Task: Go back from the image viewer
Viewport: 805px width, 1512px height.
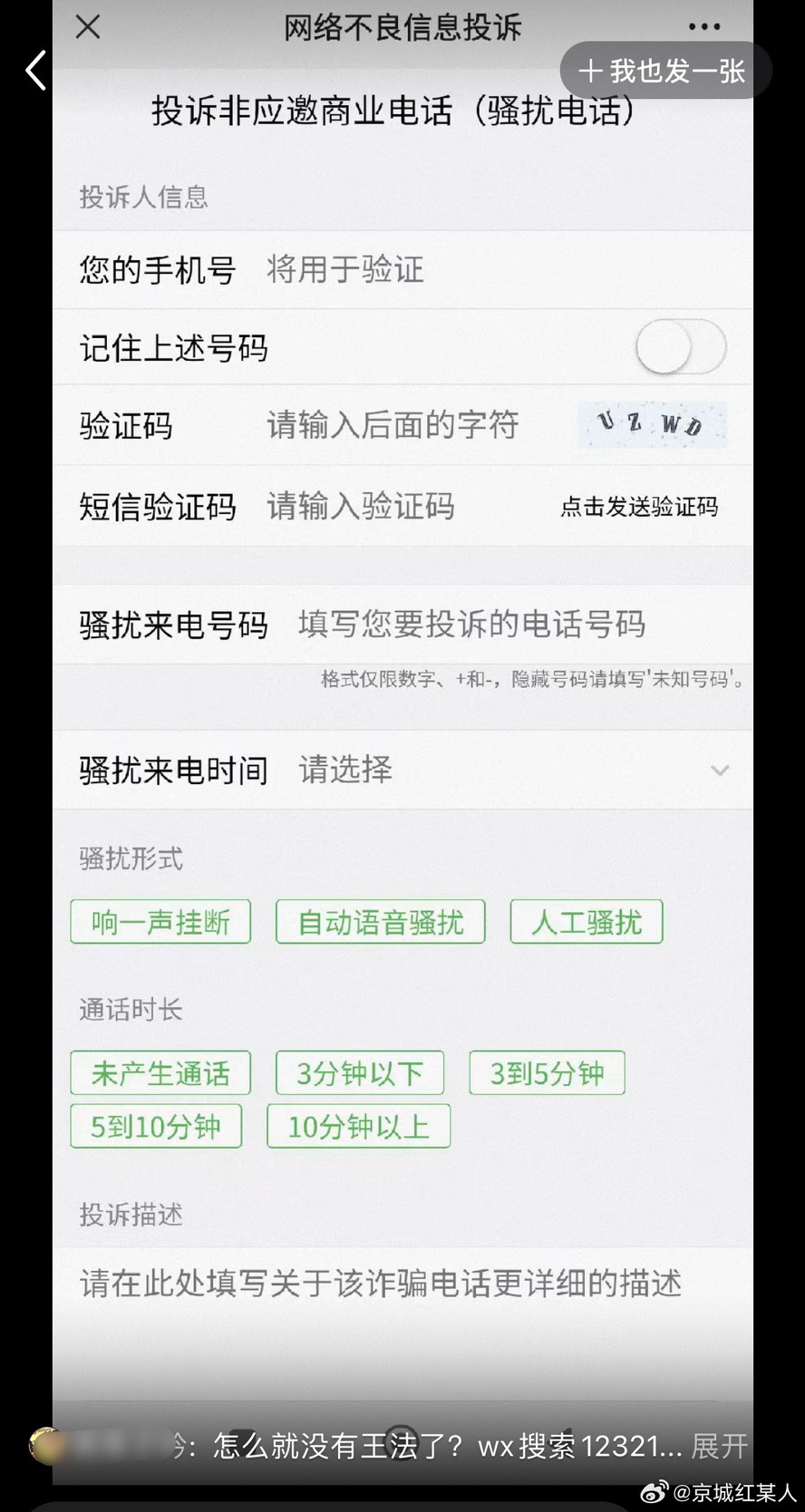Action: [x=35, y=71]
